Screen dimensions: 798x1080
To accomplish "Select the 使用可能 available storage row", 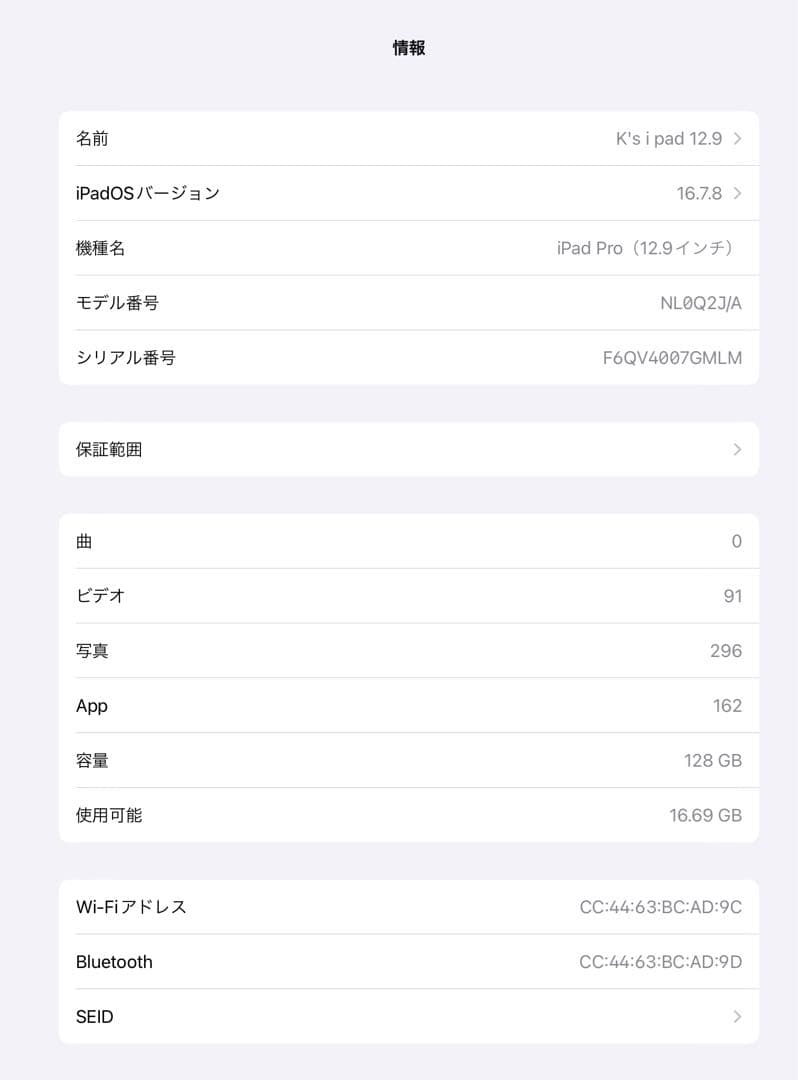I will click(x=400, y=815).
